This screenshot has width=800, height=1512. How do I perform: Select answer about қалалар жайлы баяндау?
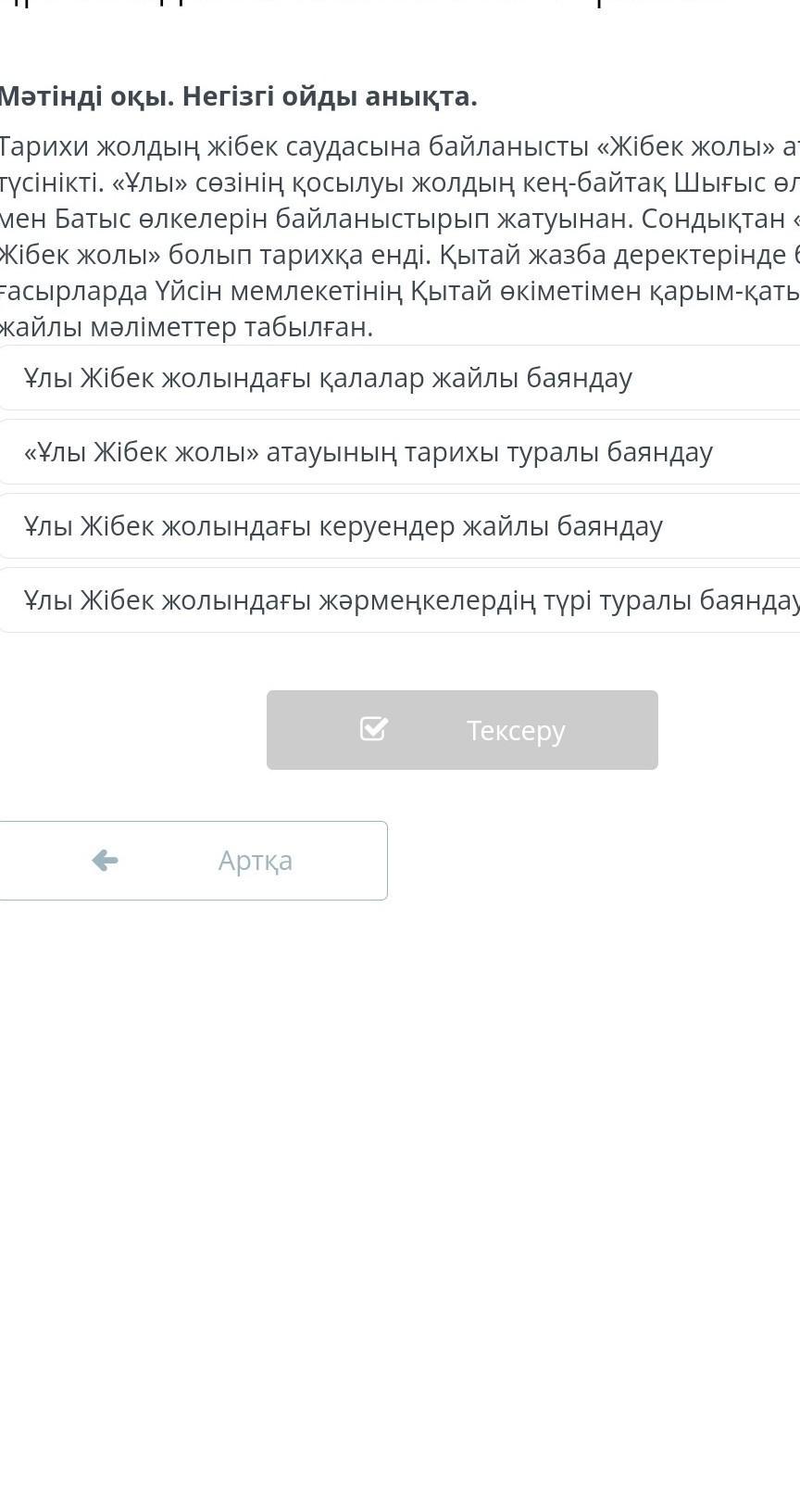(400, 378)
